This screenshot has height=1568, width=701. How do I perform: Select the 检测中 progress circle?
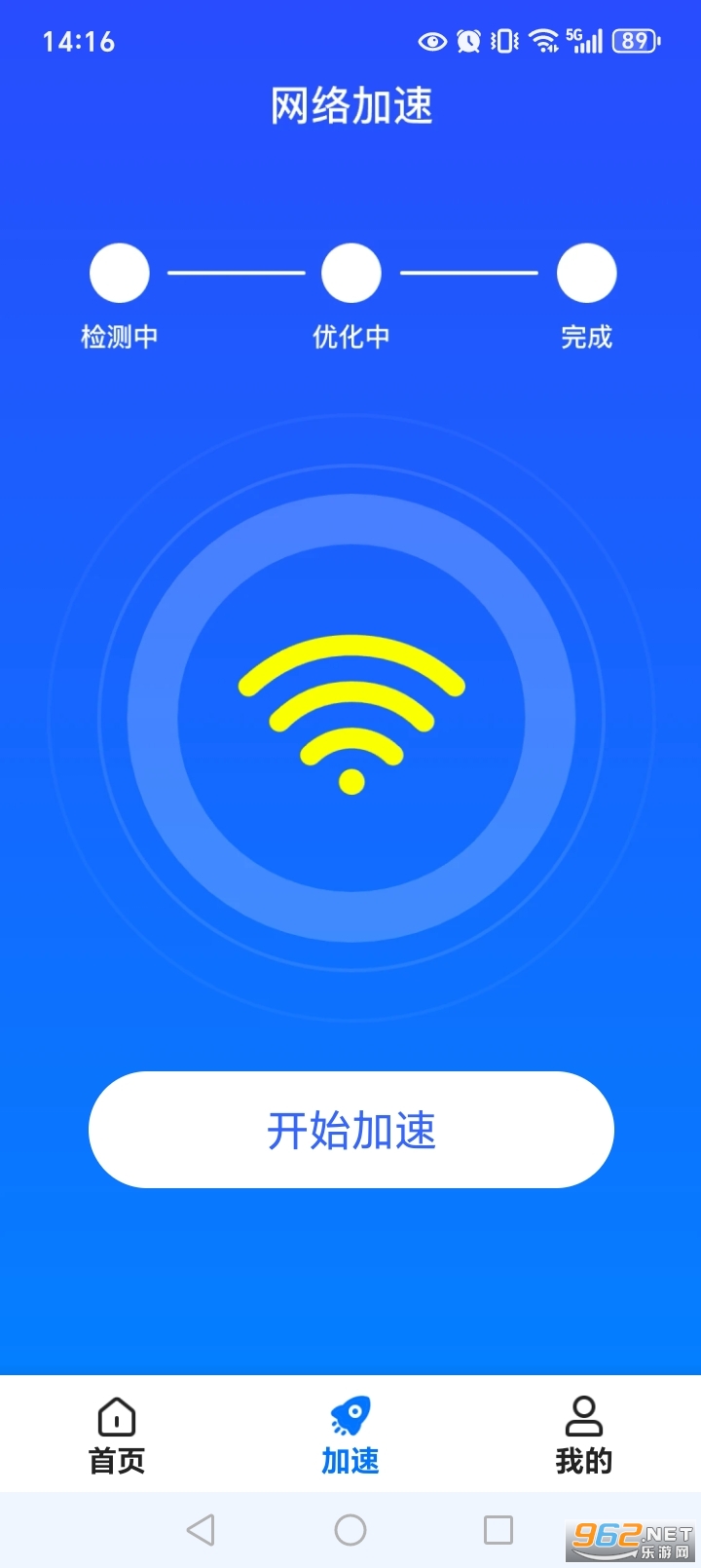(x=119, y=273)
